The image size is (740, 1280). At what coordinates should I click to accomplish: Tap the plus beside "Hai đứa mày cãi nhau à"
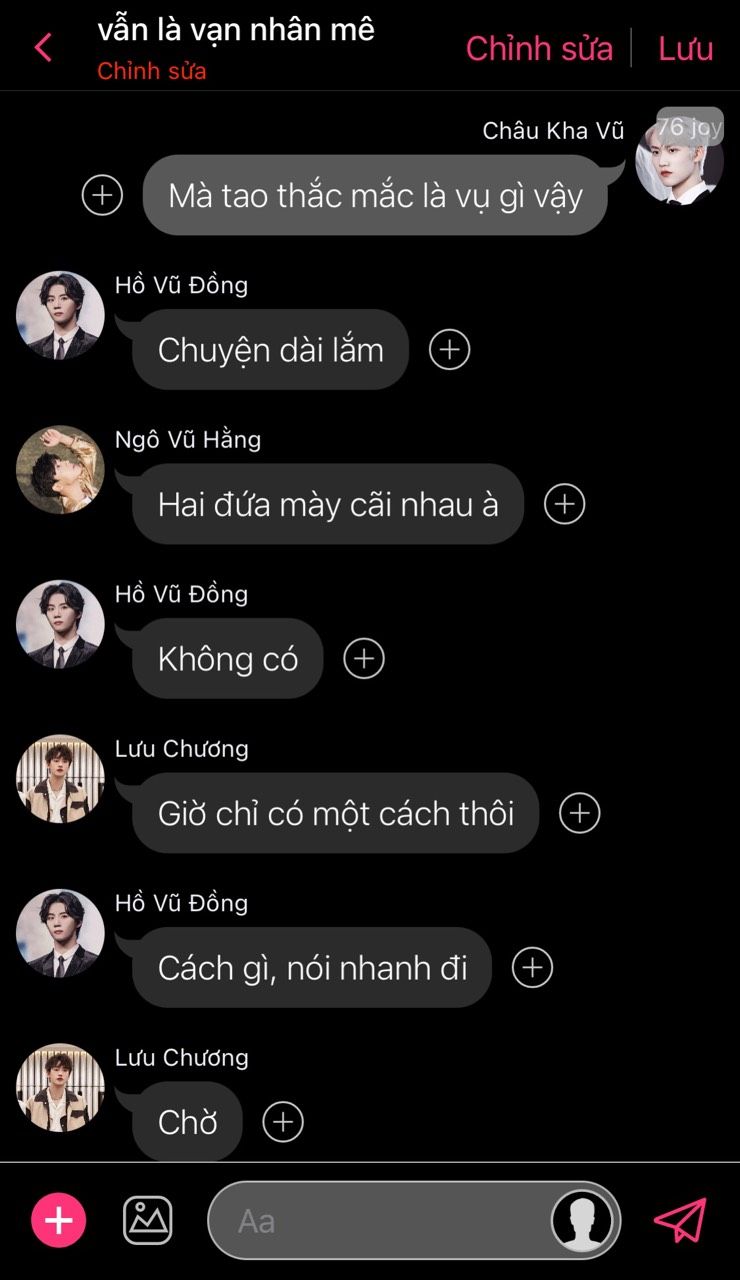click(564, 504)
